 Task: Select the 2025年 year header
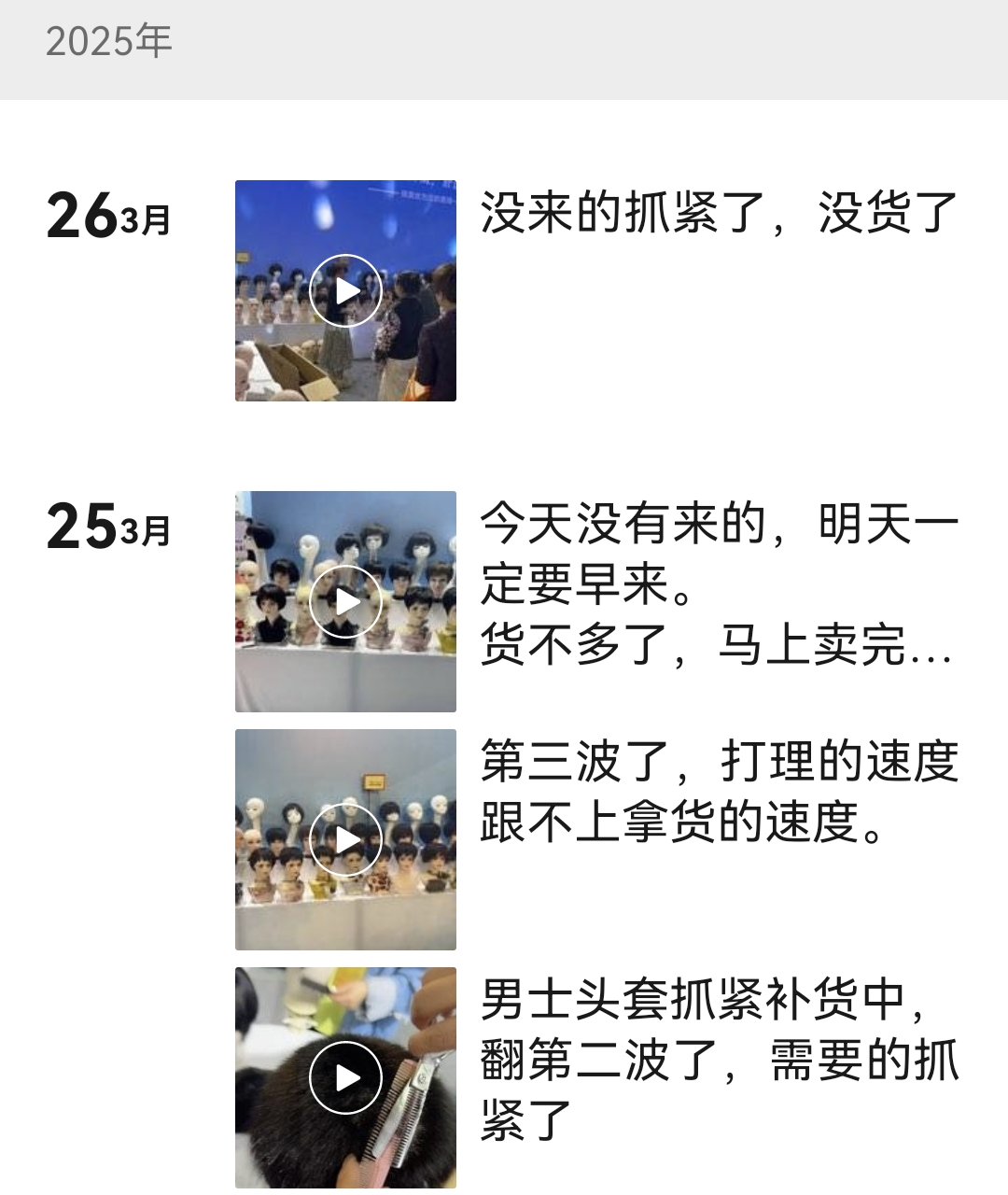pyautogui.click(x=105, y=39)
